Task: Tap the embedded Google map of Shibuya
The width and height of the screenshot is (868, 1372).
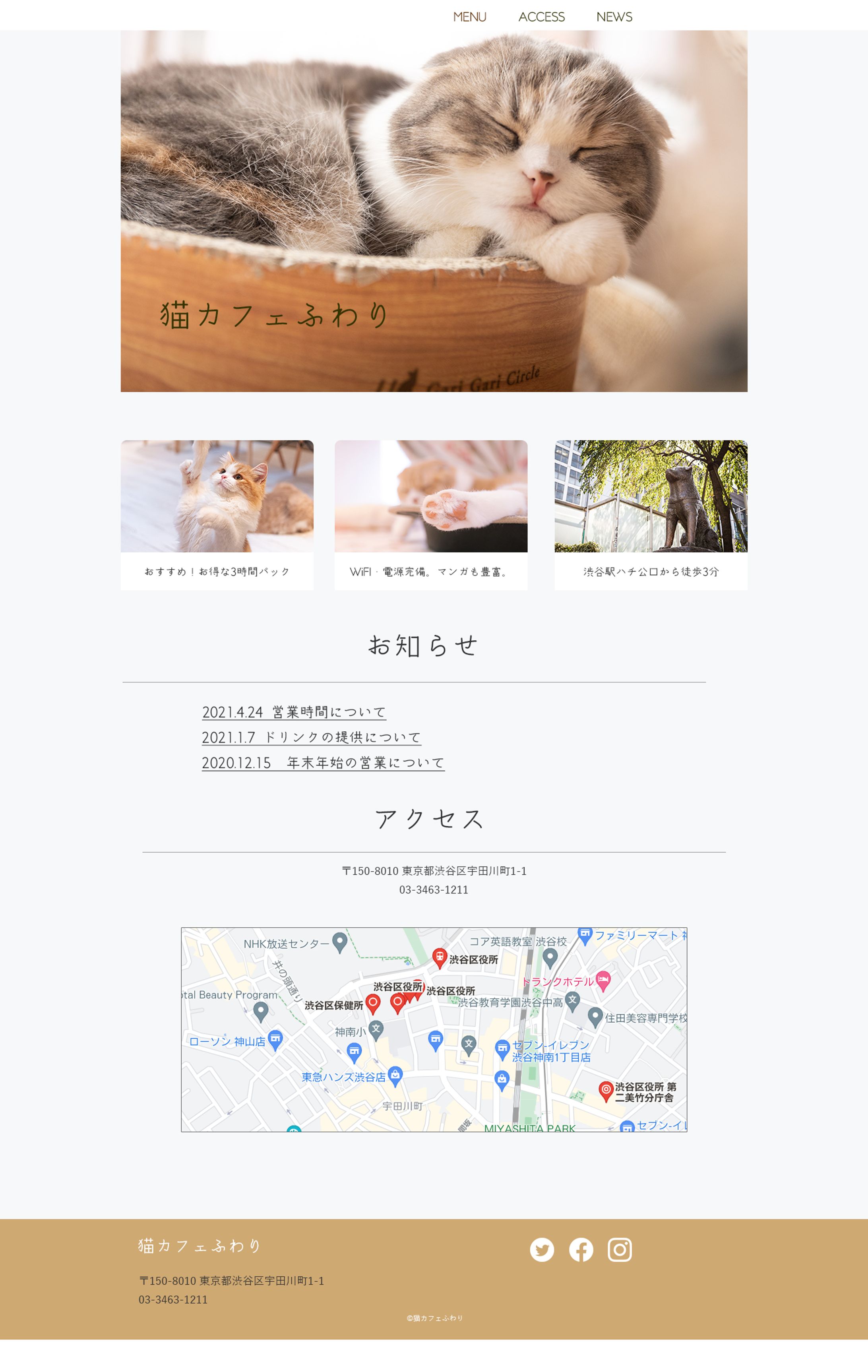Action: pyautogui.click(x=434, y=1029)
